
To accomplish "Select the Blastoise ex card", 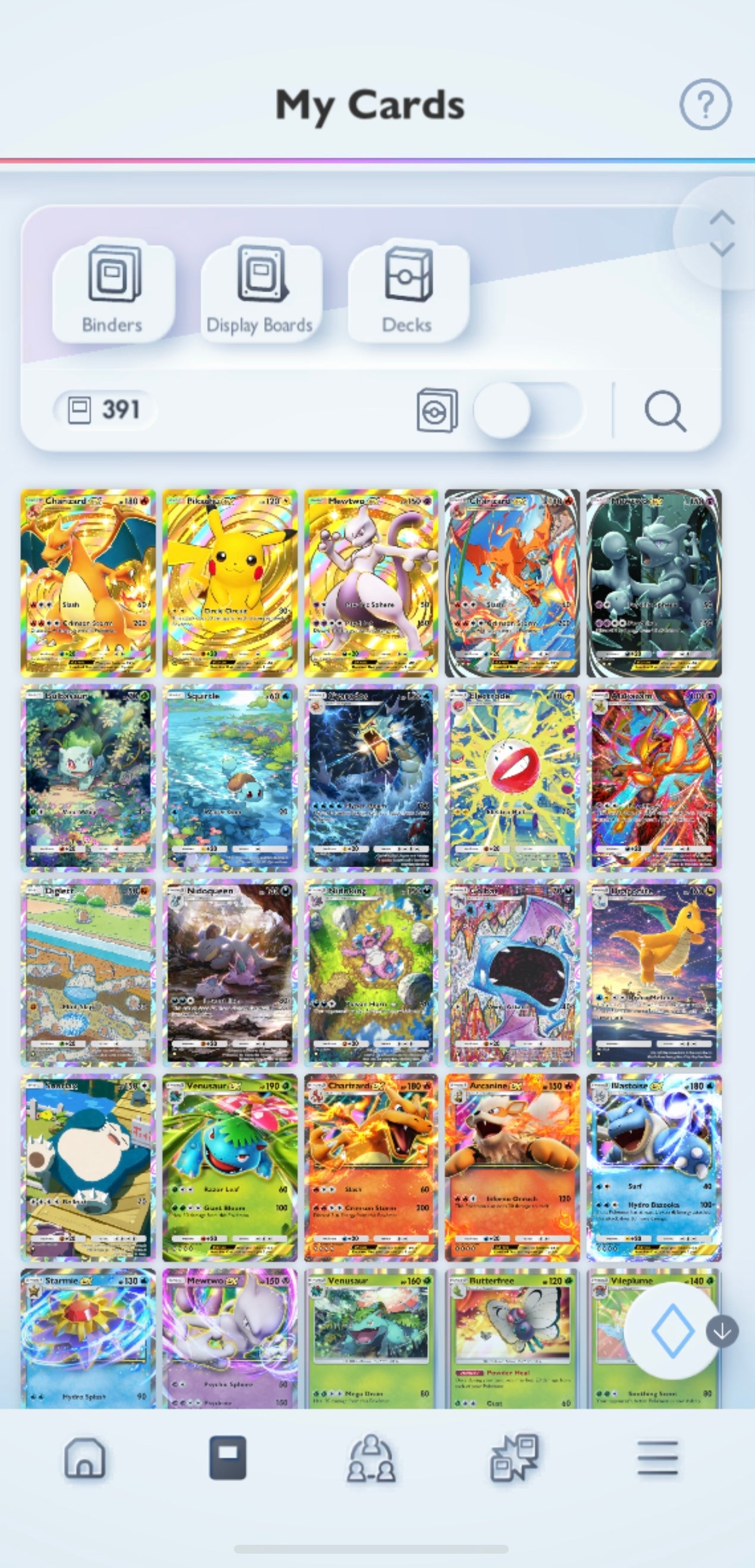I will [653, 1167].
